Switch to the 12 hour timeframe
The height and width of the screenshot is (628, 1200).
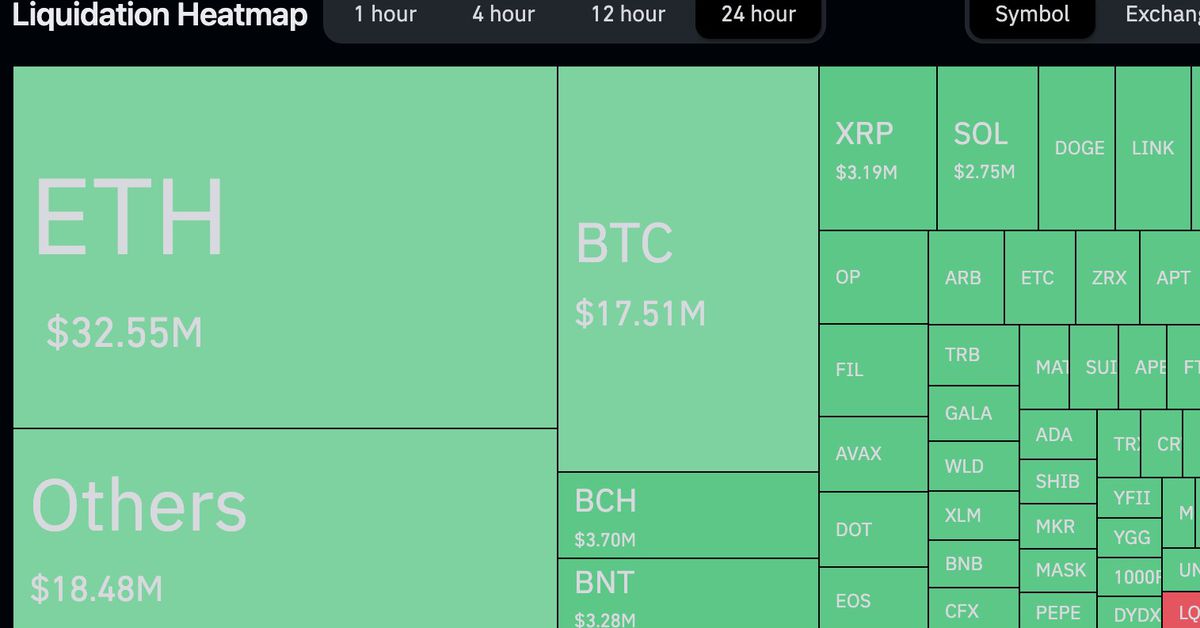pyautogui.click(x=628, y=15)
